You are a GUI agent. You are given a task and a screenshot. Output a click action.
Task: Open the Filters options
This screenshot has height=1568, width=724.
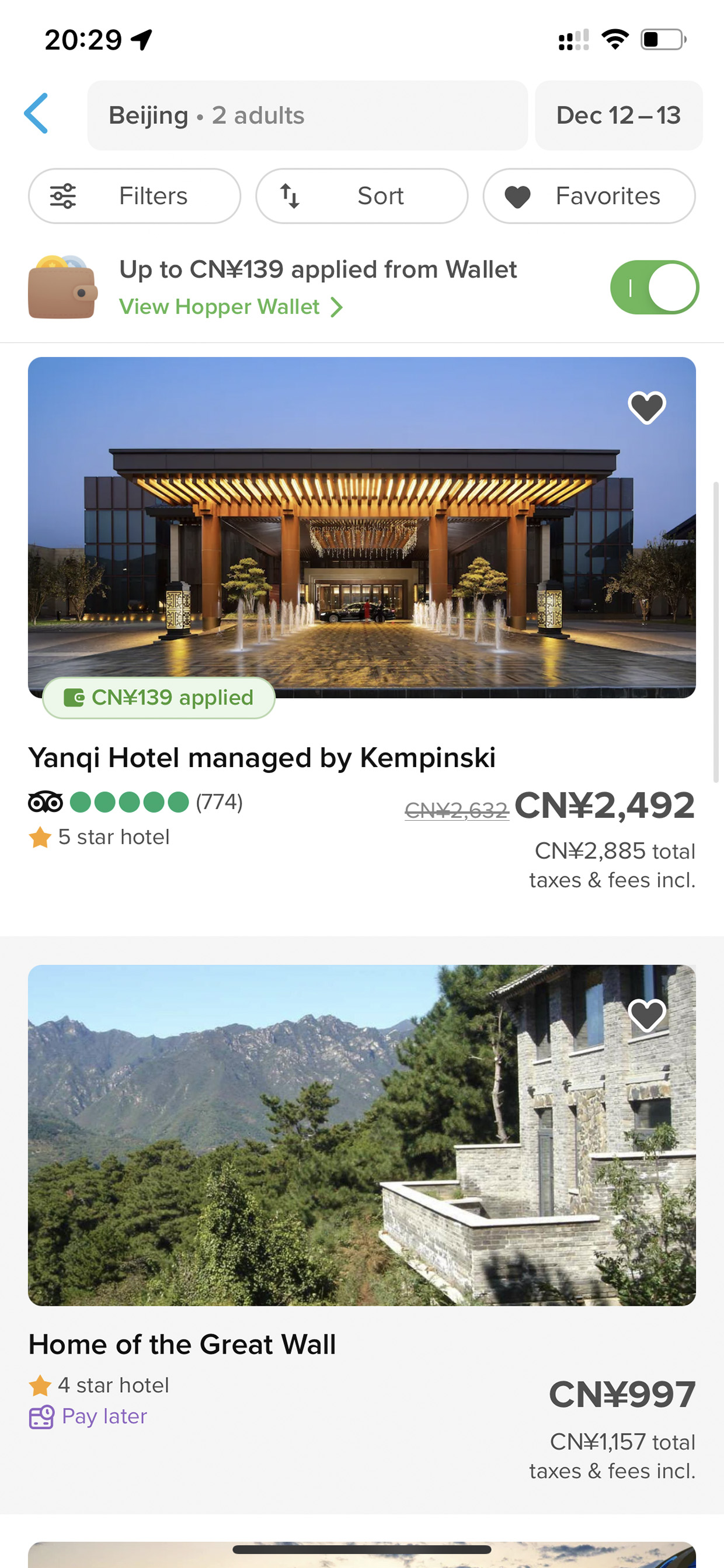coord(134,196)
